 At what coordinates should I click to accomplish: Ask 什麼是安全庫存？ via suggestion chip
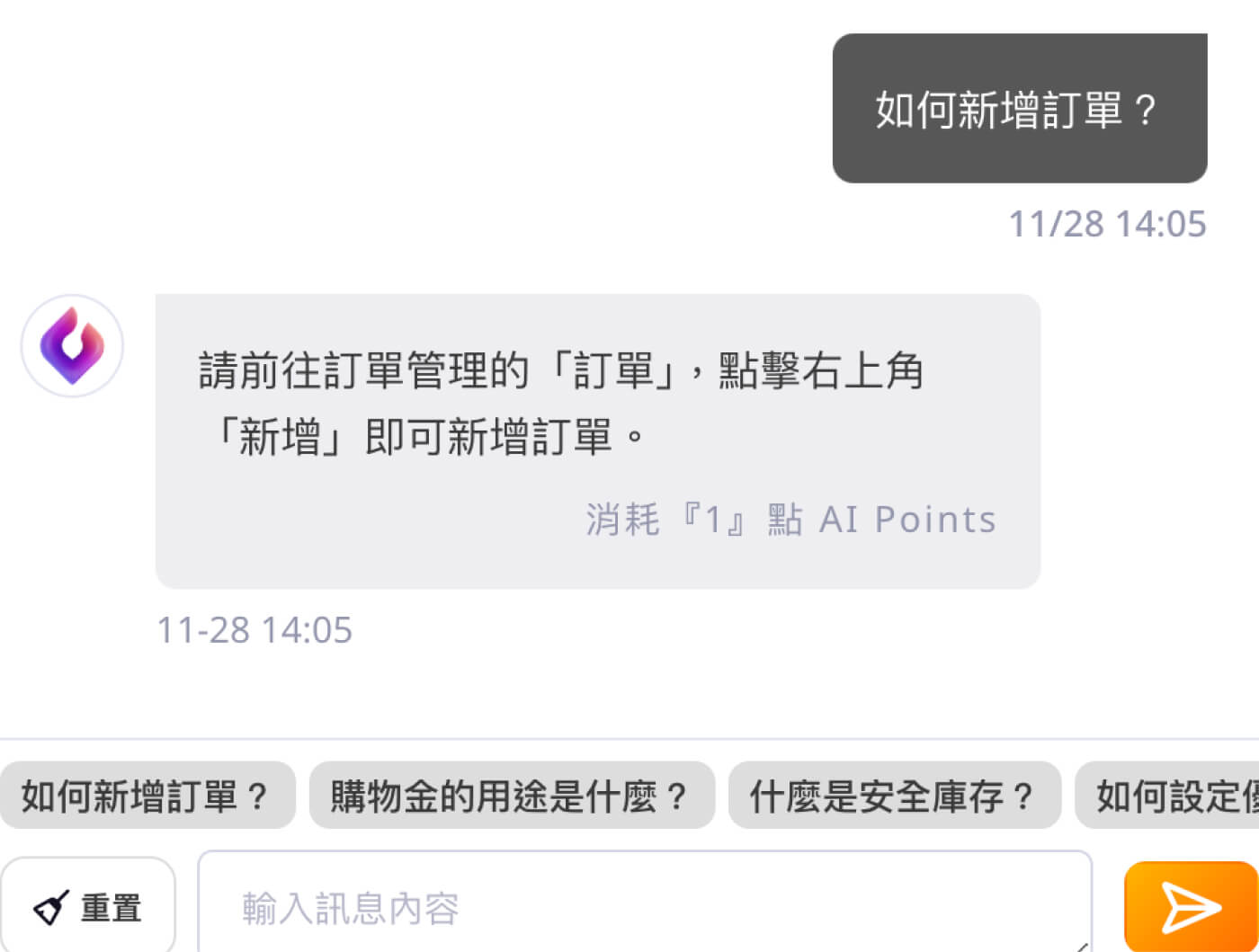coord(894,796)
